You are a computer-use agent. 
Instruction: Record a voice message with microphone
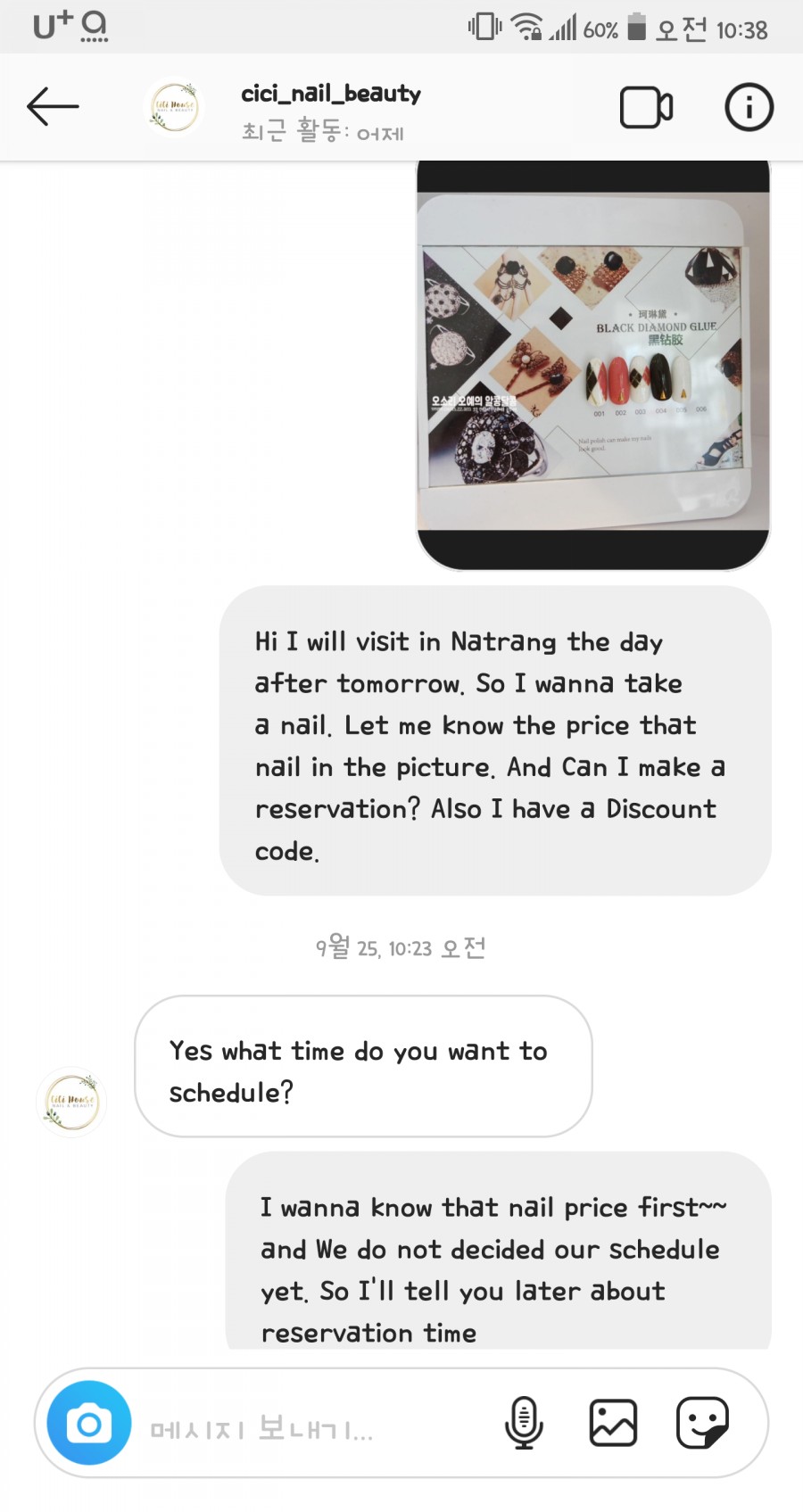(x=524, y=1423)
